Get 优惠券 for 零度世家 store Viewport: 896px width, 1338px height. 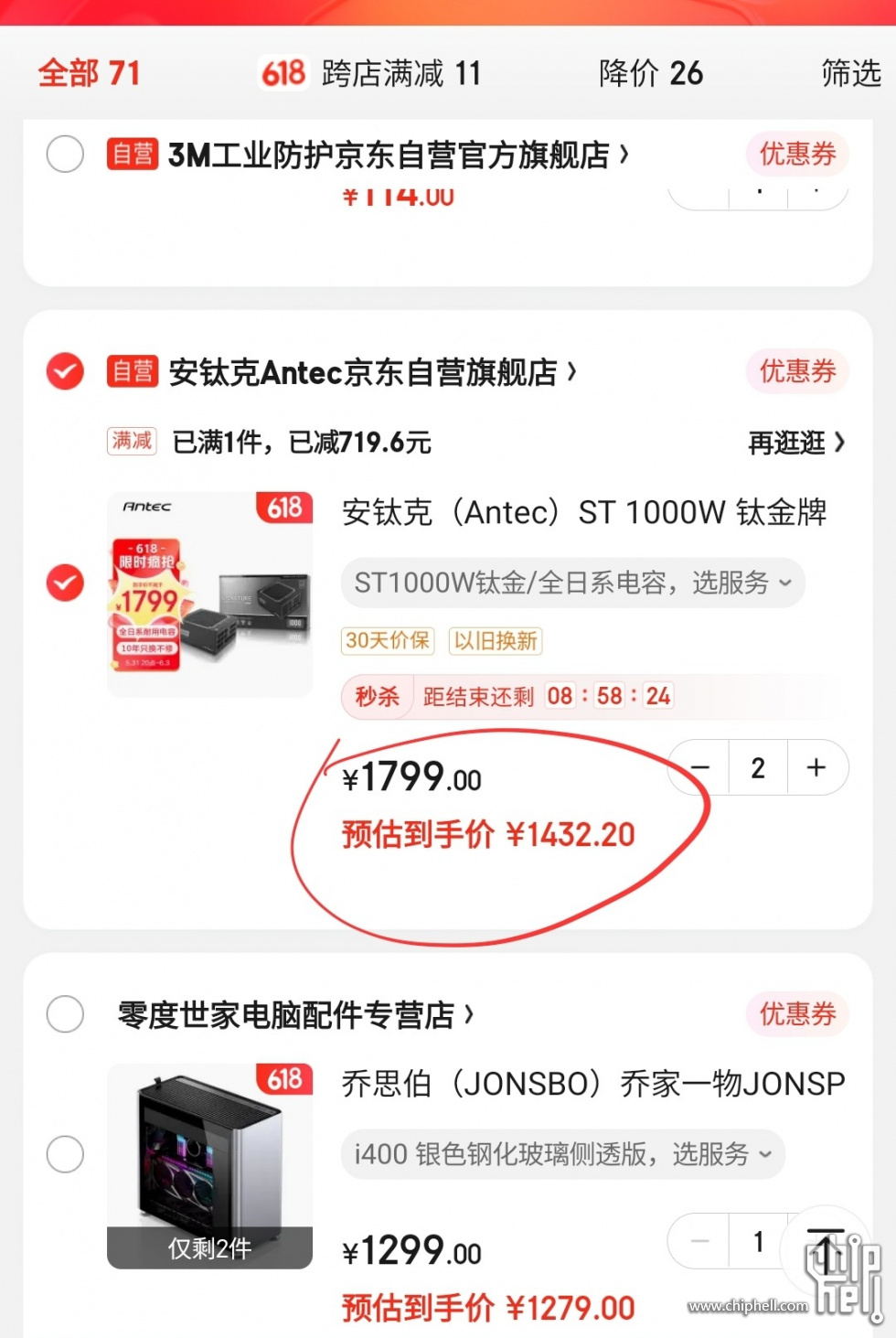click(x=797, y=1014)
